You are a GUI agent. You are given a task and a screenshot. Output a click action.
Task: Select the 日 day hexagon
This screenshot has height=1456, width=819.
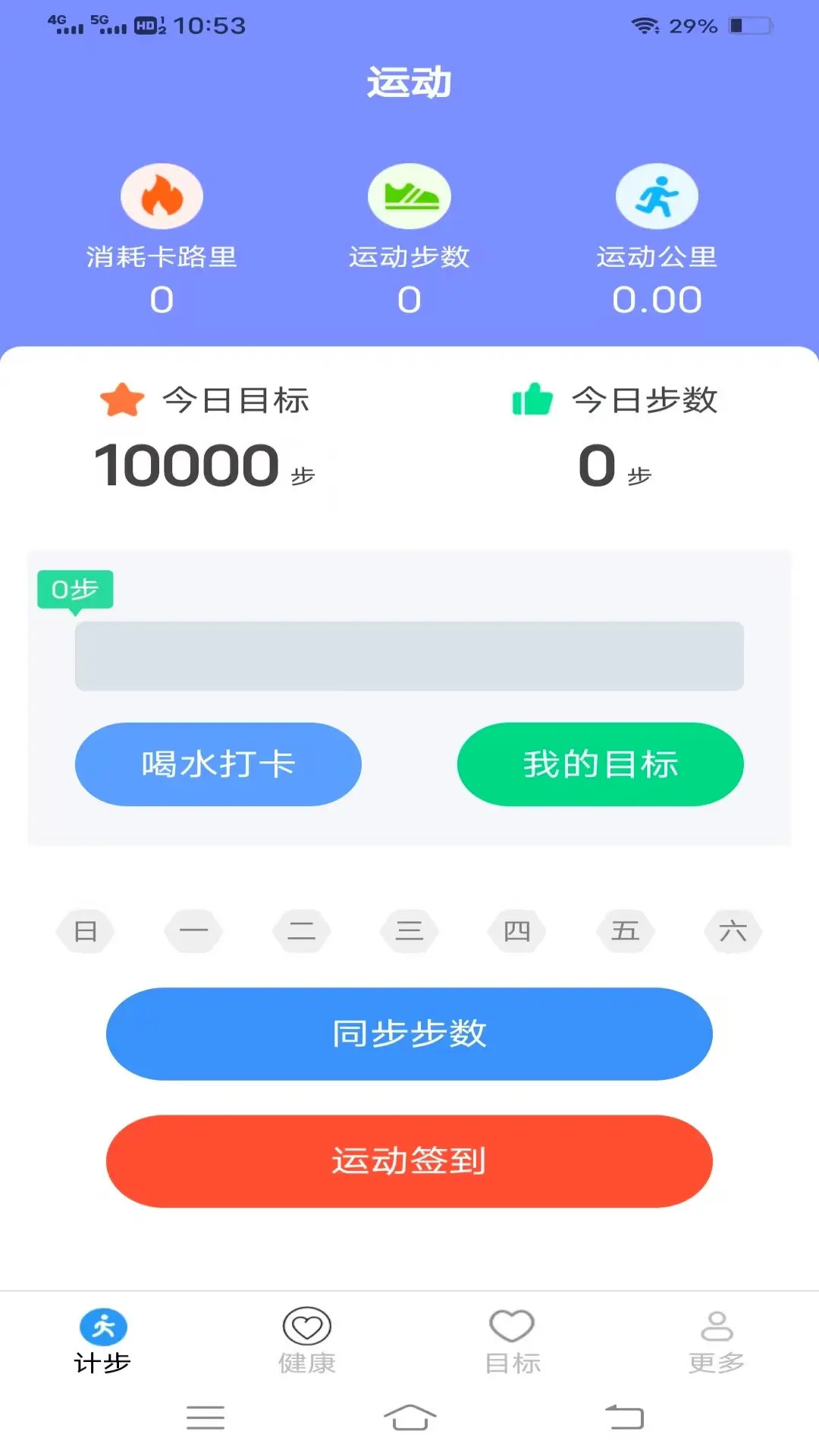coord(85,930)
